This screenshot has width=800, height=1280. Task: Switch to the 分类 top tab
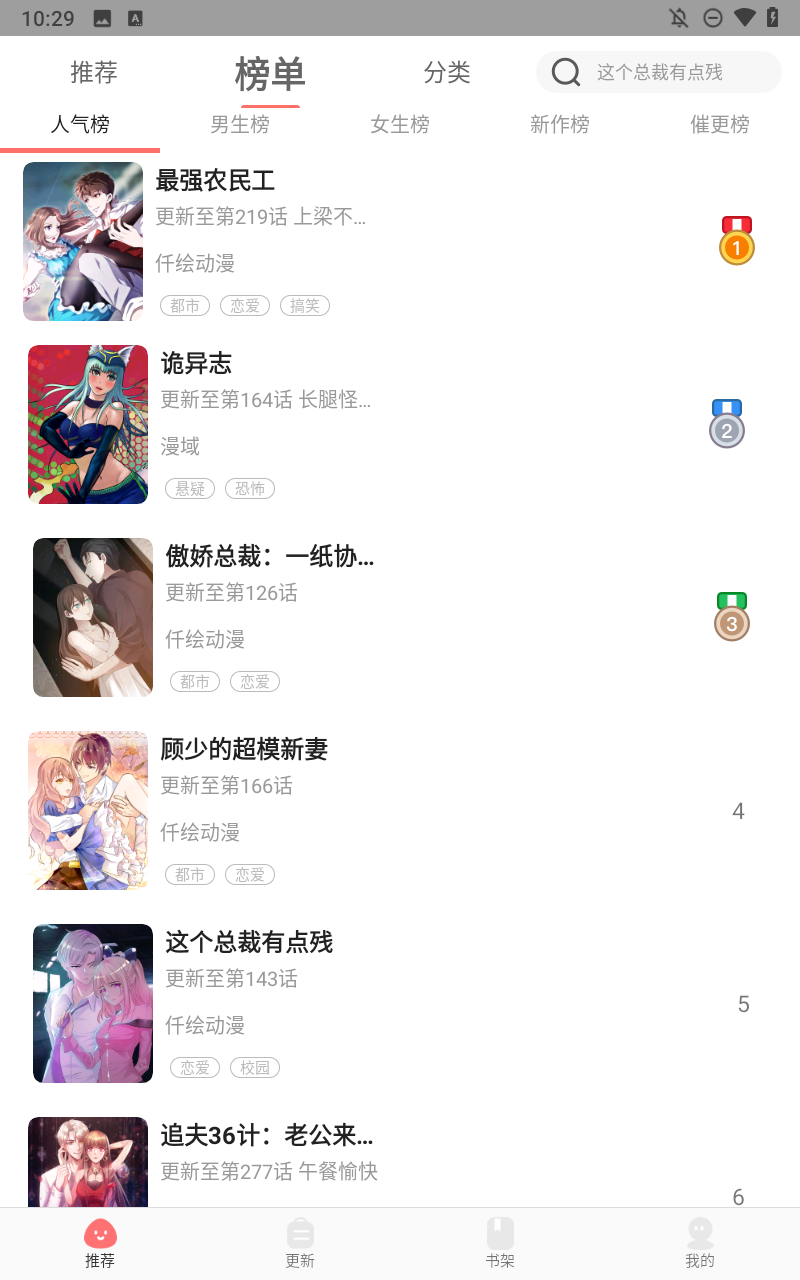(447, 72)
